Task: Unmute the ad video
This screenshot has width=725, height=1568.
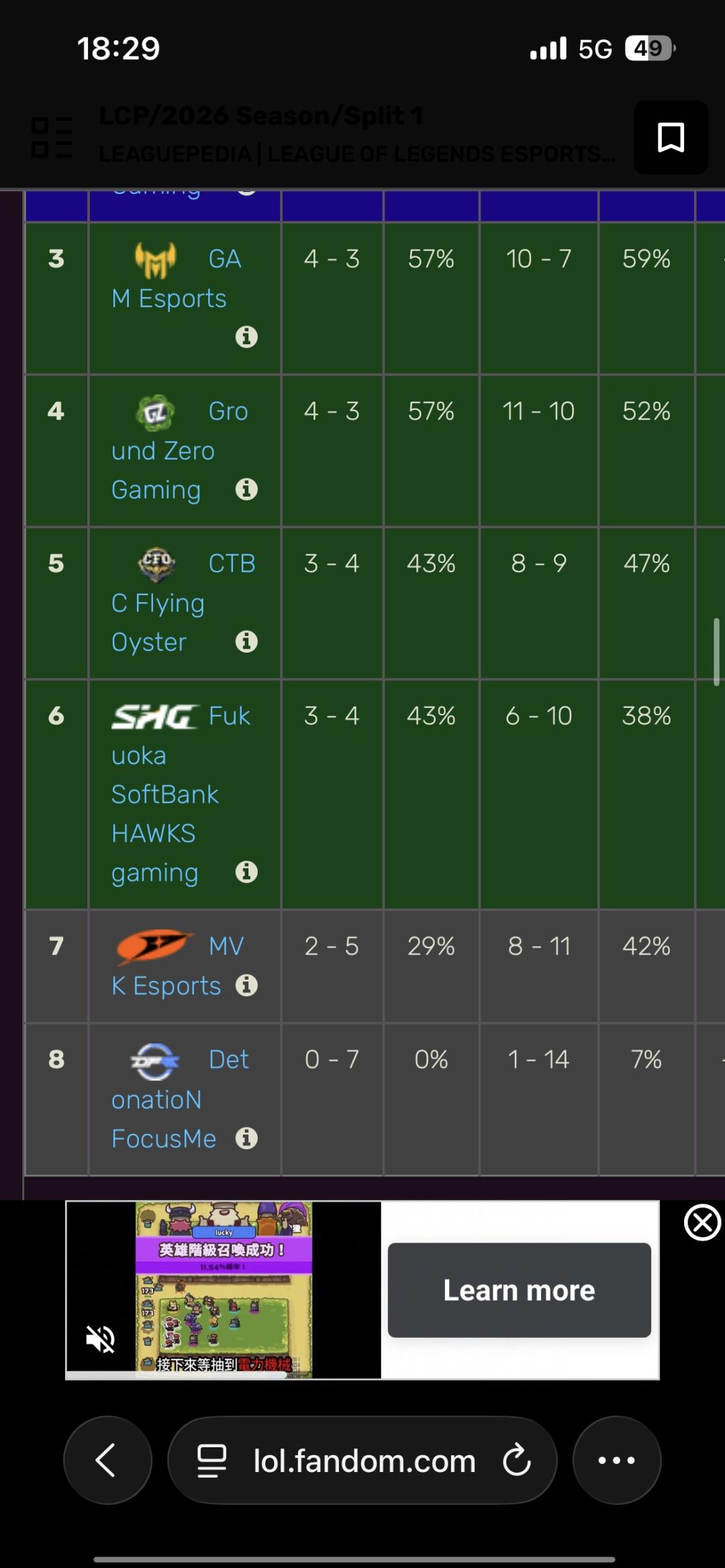Action: [x=101, y=1340]
